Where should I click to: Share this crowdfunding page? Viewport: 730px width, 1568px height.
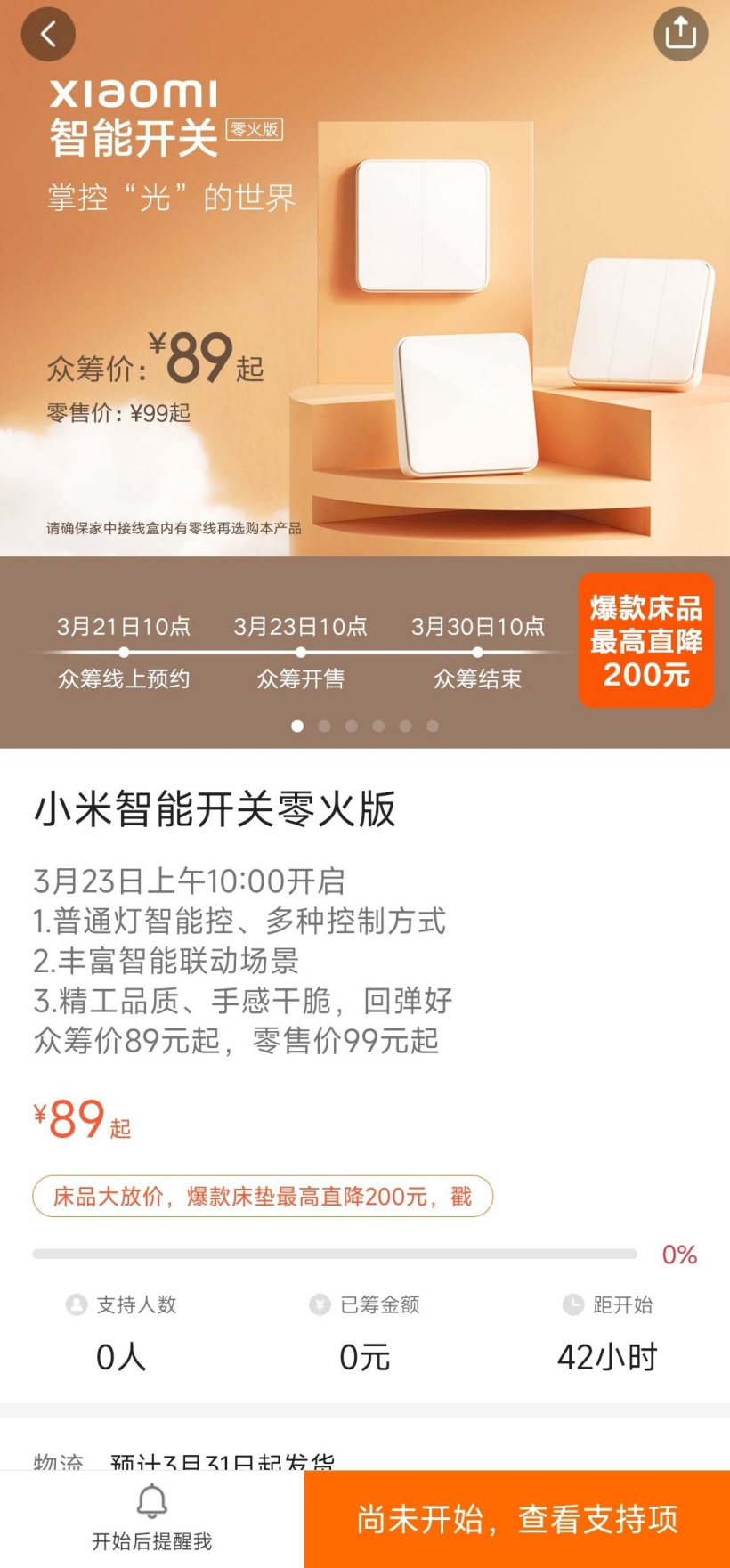click(681, 34)
